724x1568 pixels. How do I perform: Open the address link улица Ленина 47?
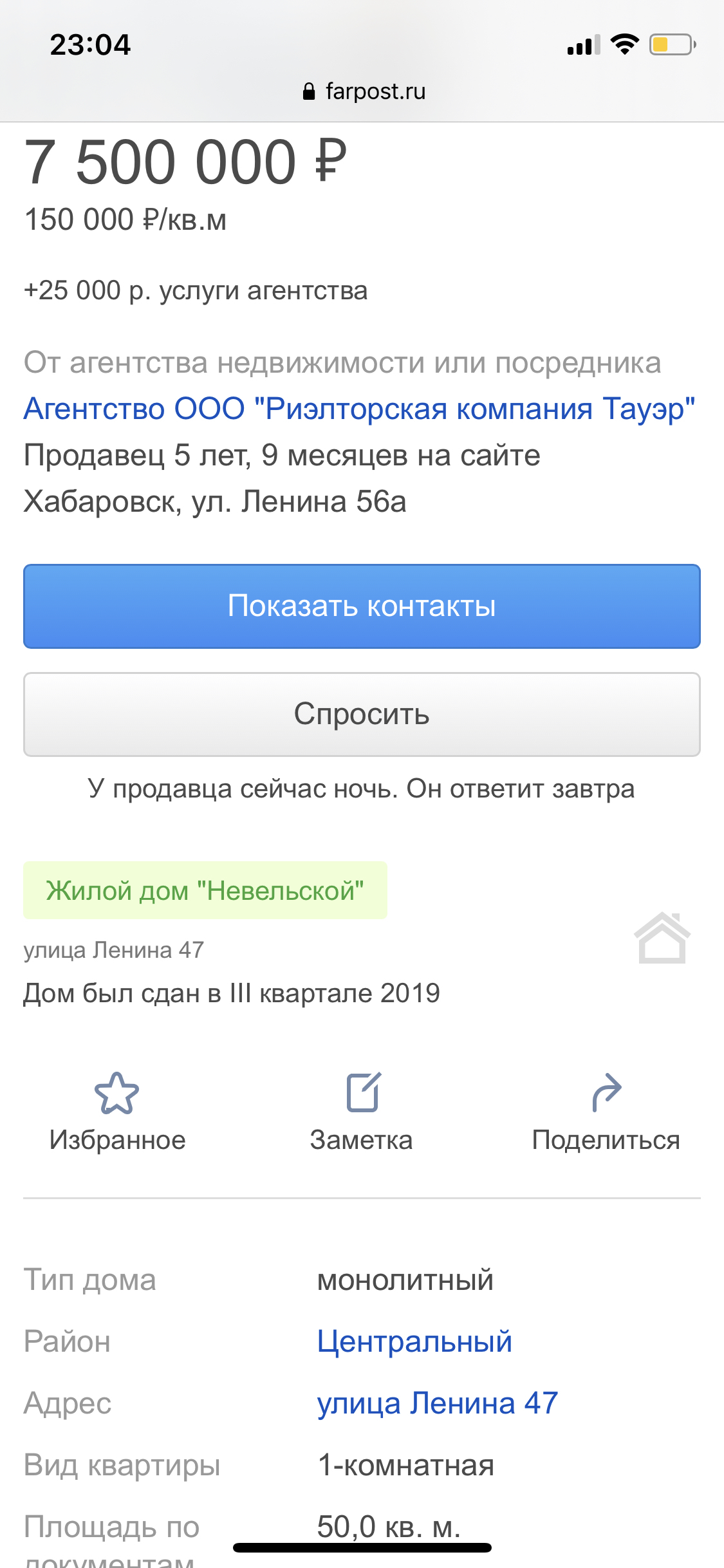tap(438, 1403)
